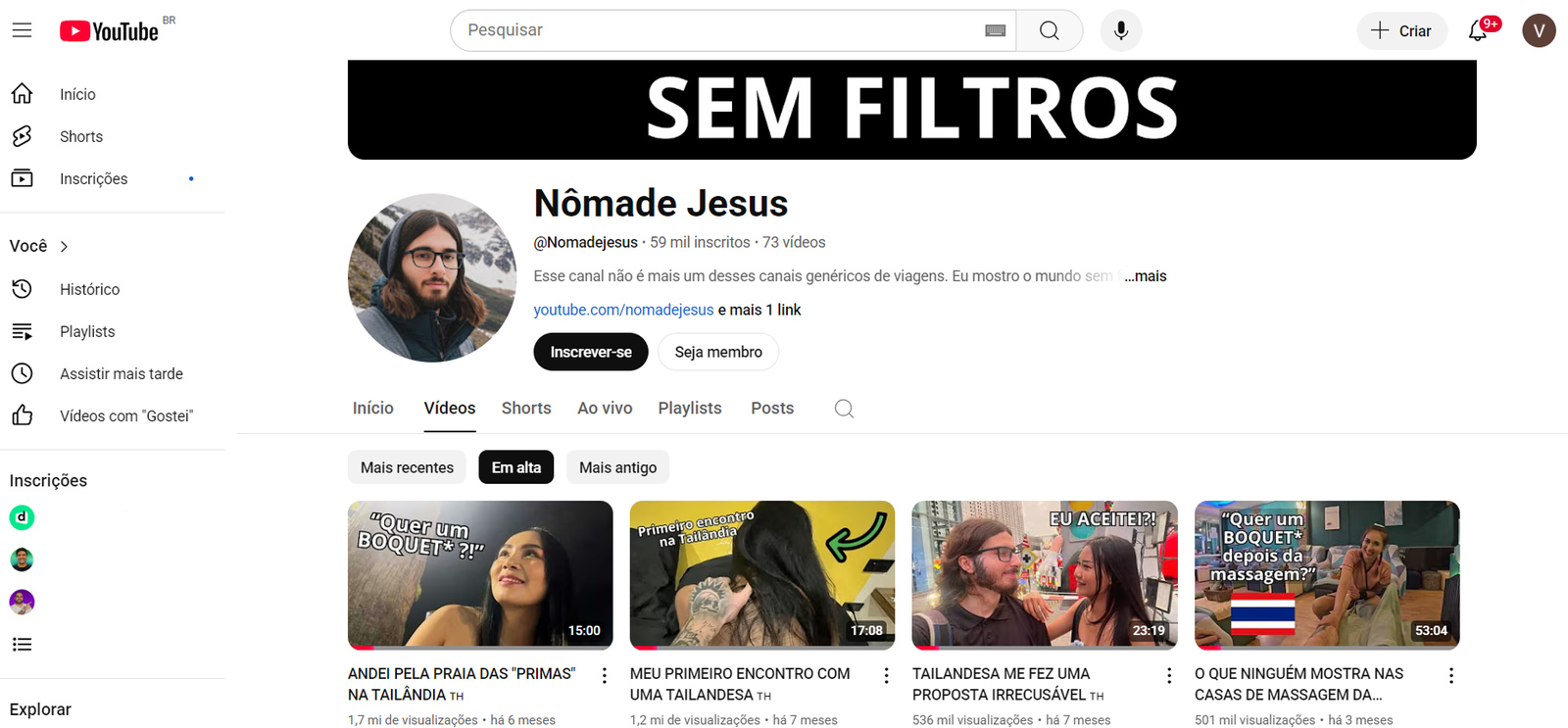Image resolution: width=1568 pixels, height=728 pixels.
Task: Open Histórico in the sidebar
Action: pos(89,289)
